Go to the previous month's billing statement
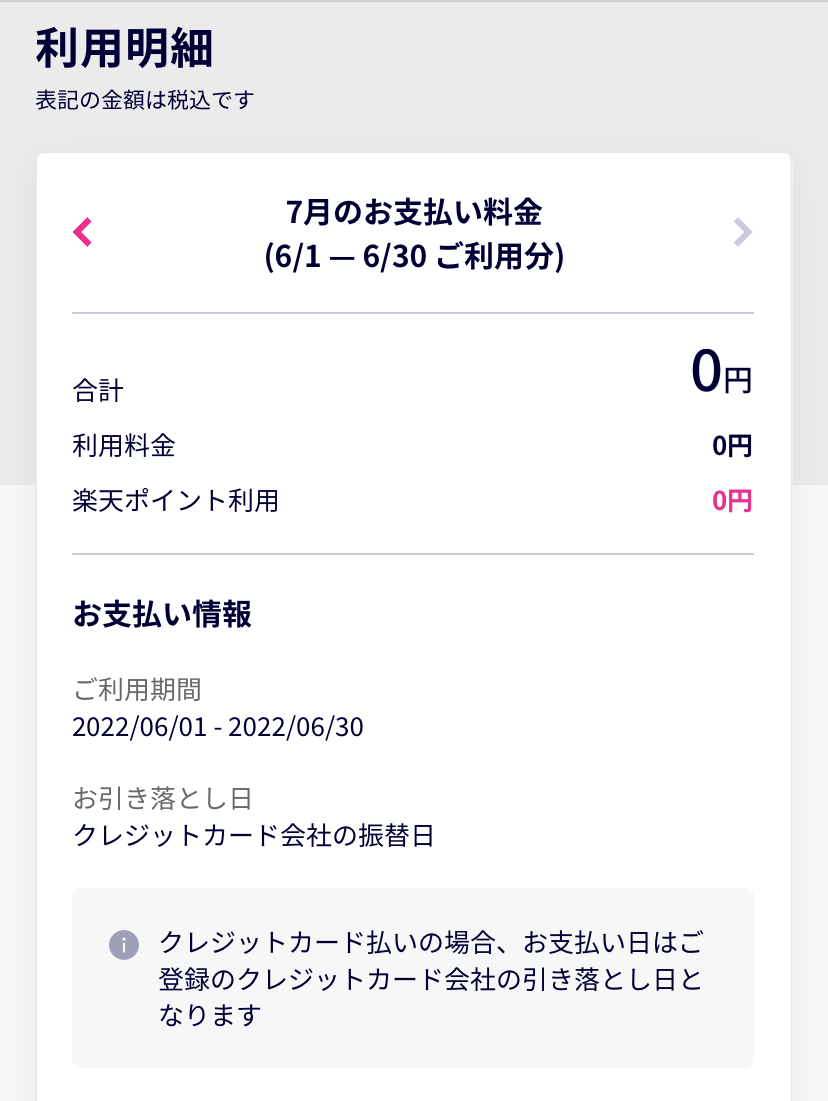The image size is (828, 1101). click(x=83, y=233)
